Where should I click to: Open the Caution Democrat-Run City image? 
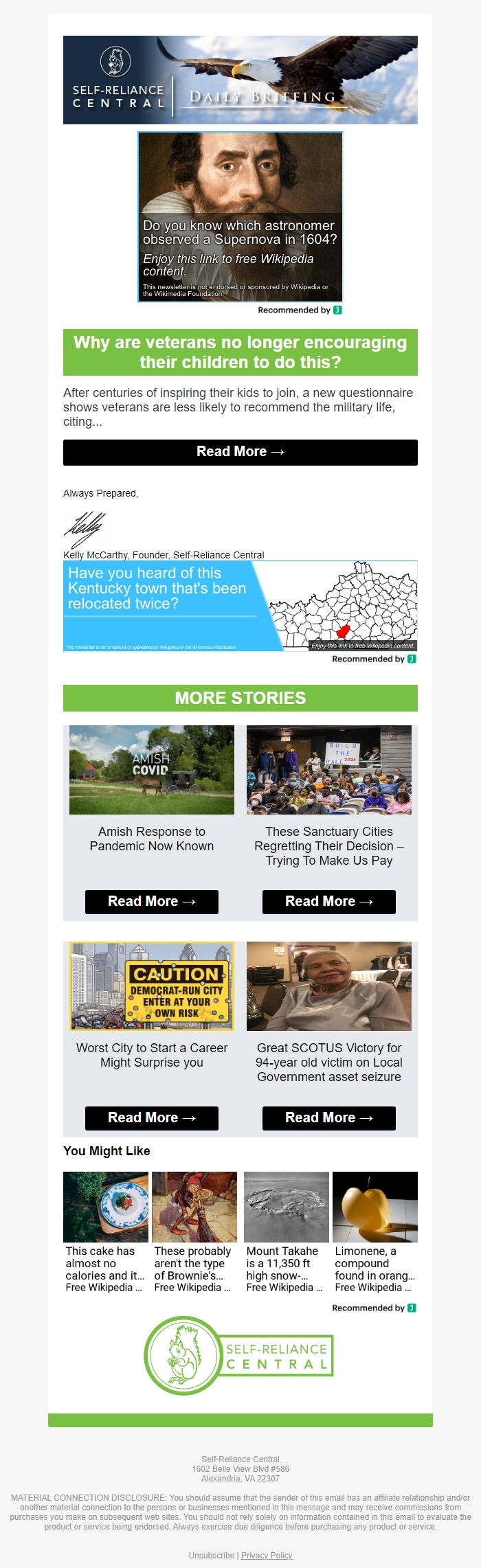tap(151, 986)
